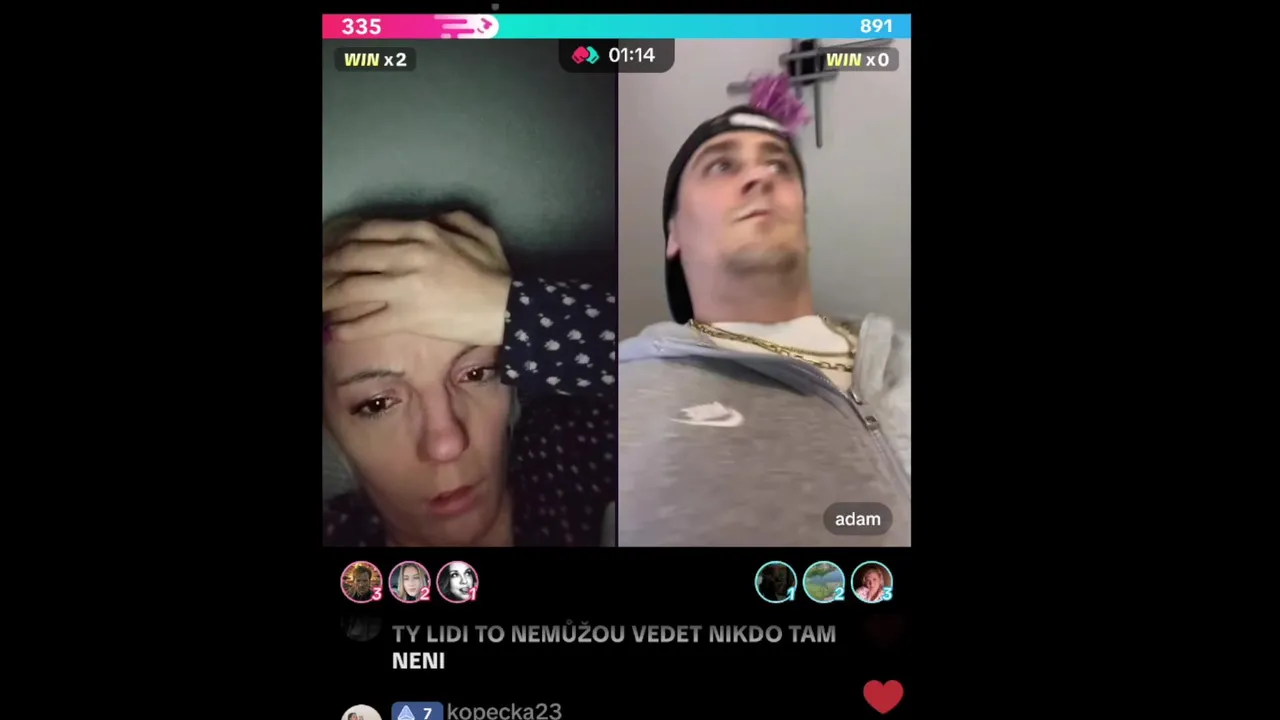Open the left team's rank 1 gifter avatar
Image resolution: width=1280 pixels, height=720 pixels.
457,582
